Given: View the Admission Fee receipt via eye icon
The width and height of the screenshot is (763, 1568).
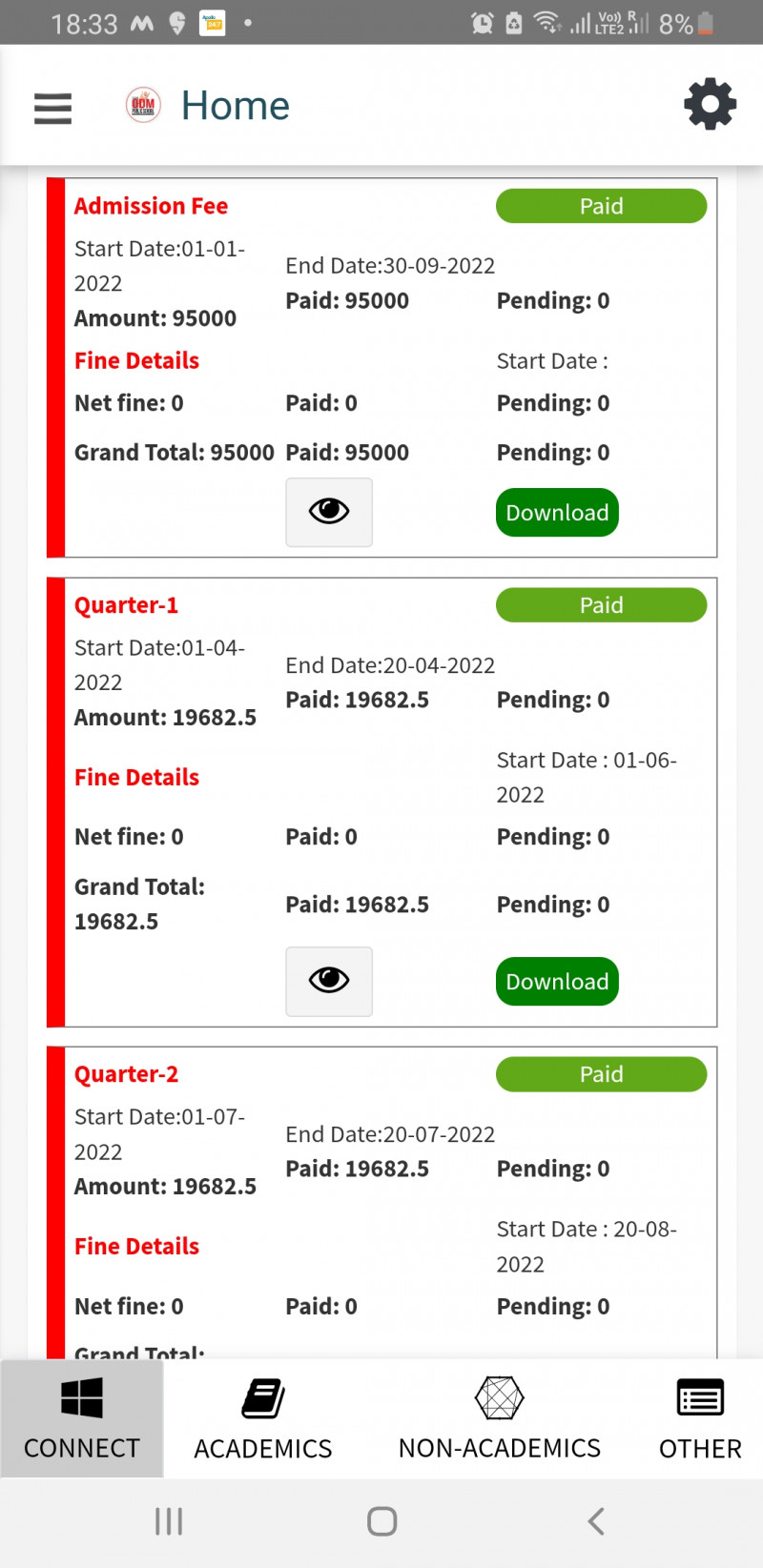Looking at the screenshot, I should 329,512.
